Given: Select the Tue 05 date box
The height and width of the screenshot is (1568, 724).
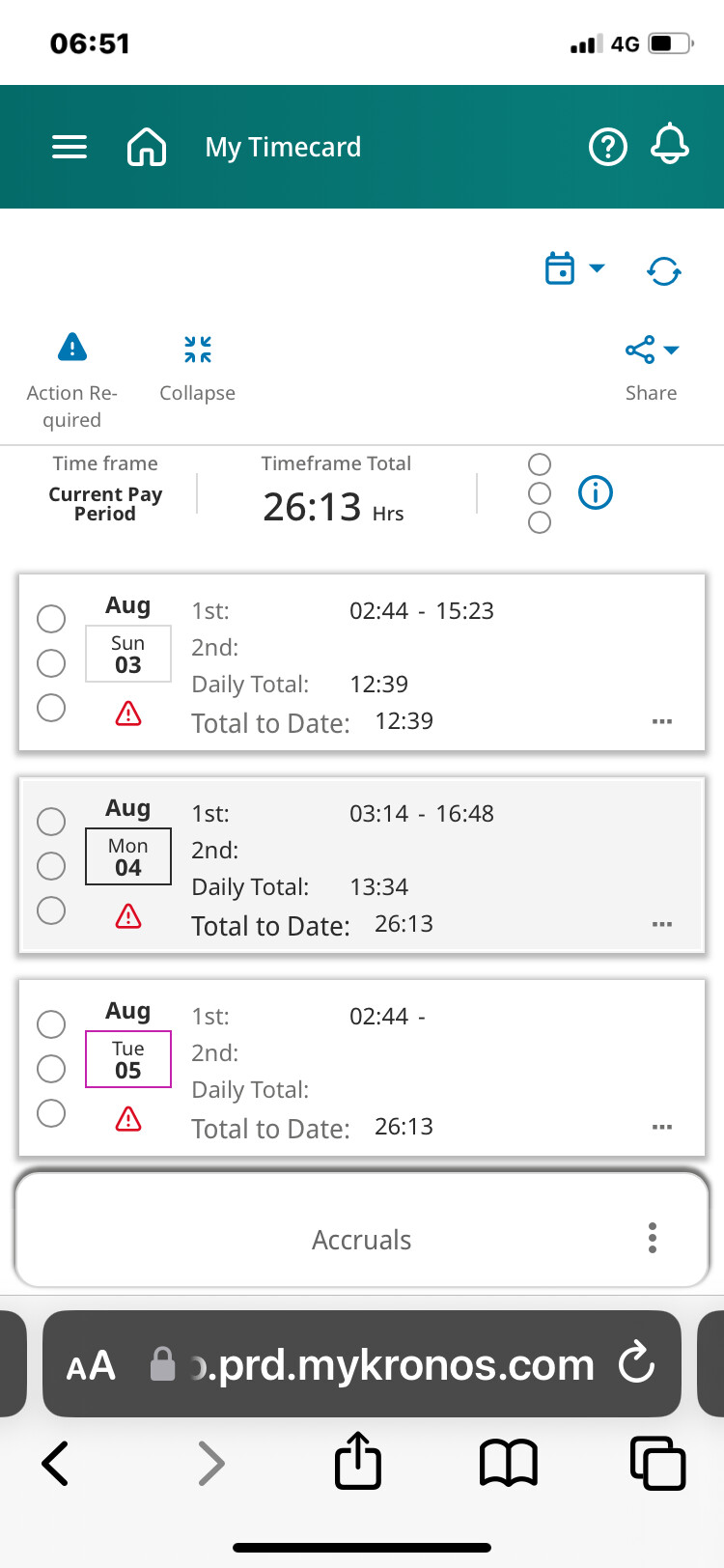Looking at the screenshot, I should tap(128, 1059).
